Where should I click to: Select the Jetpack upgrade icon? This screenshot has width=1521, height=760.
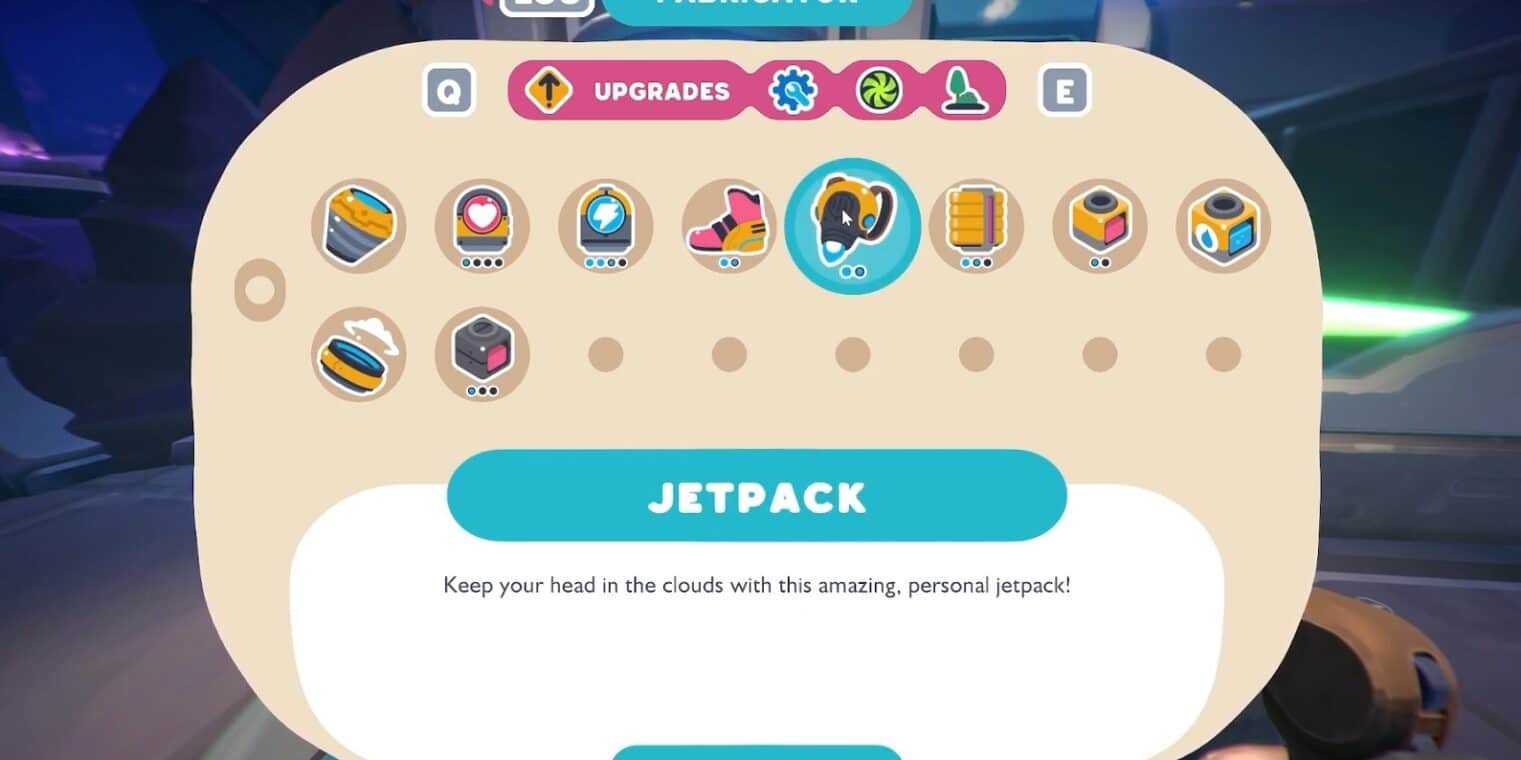(x=852, y=225)
